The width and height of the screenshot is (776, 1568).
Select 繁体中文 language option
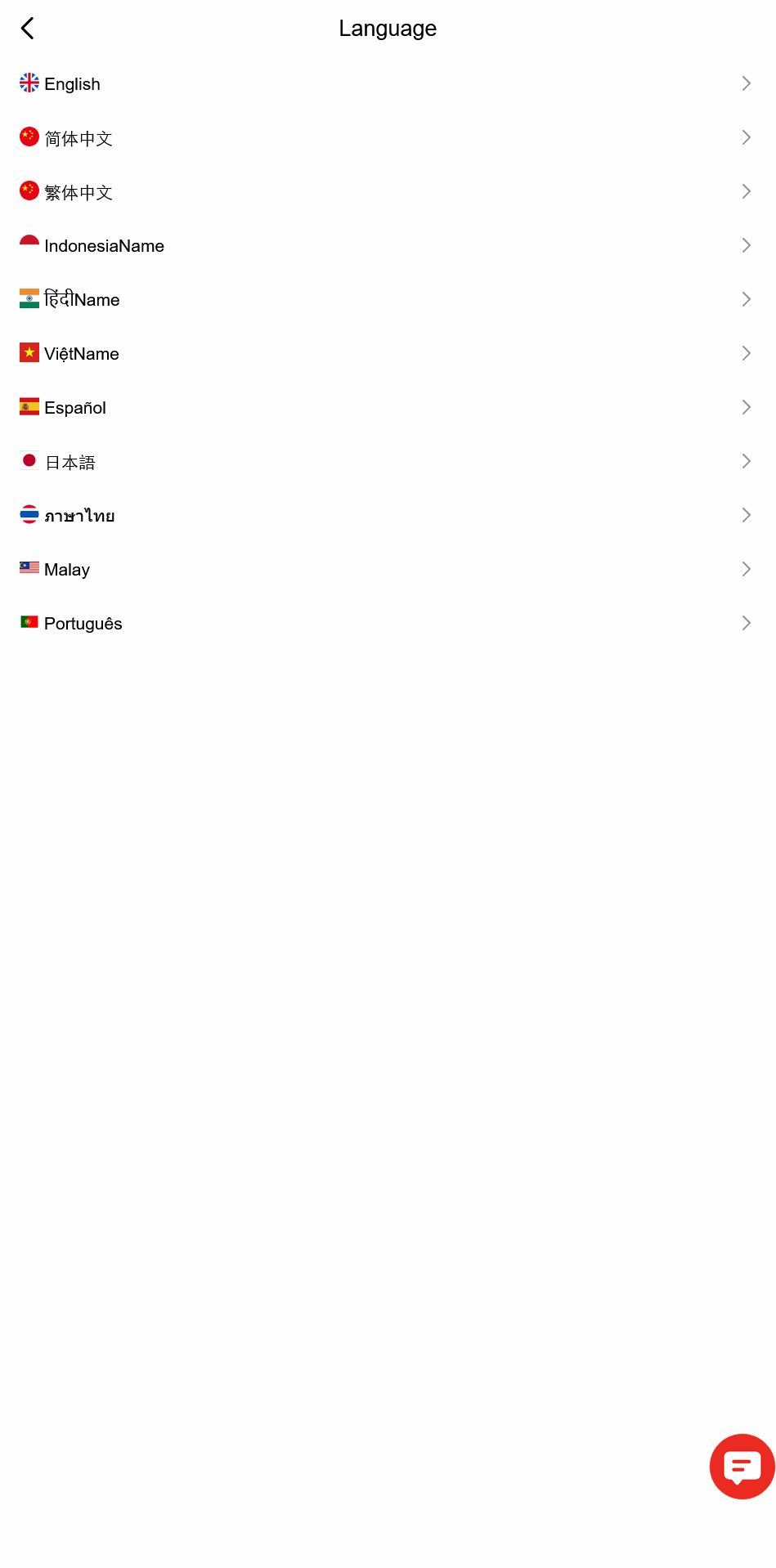(78, 192)
